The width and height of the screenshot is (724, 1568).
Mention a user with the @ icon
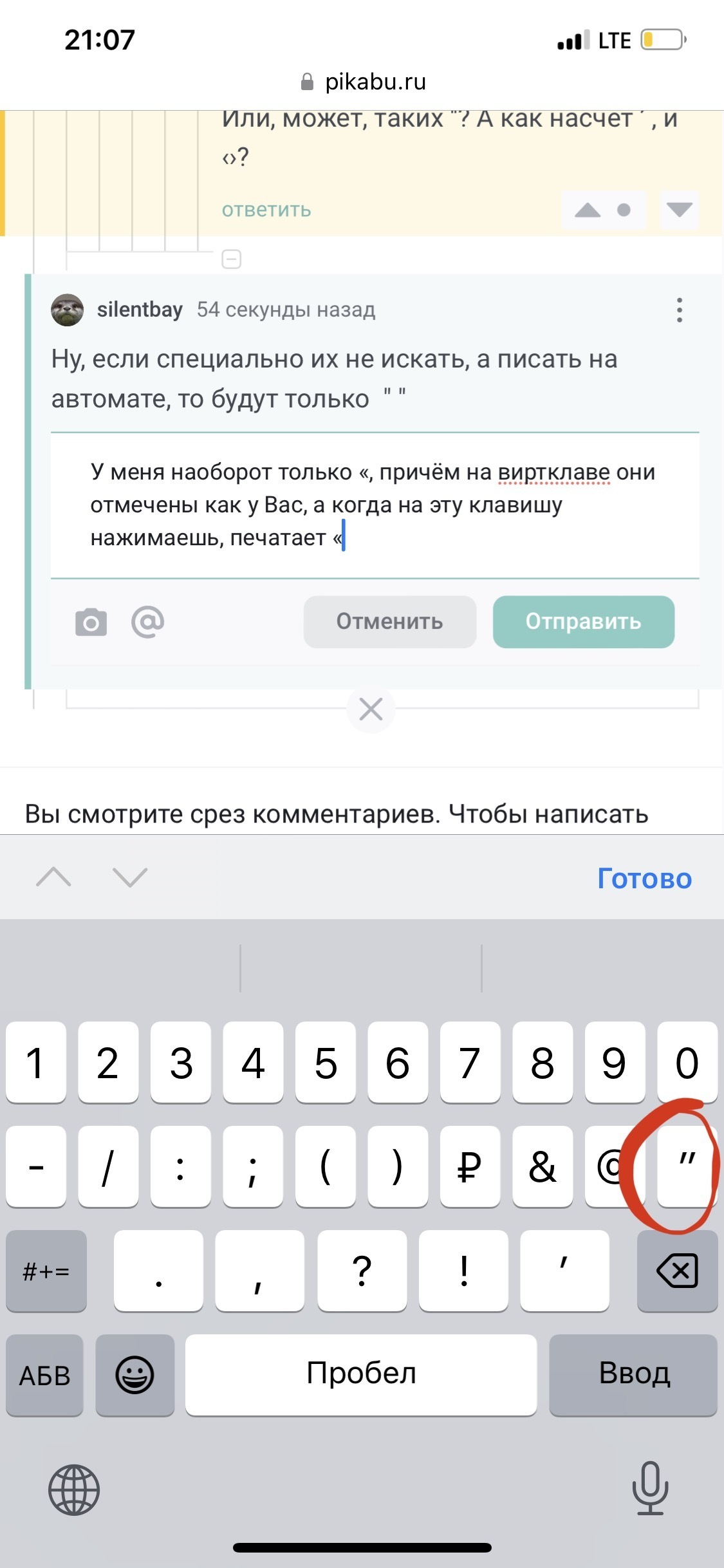pyautogui.click(x=148, y=622)
